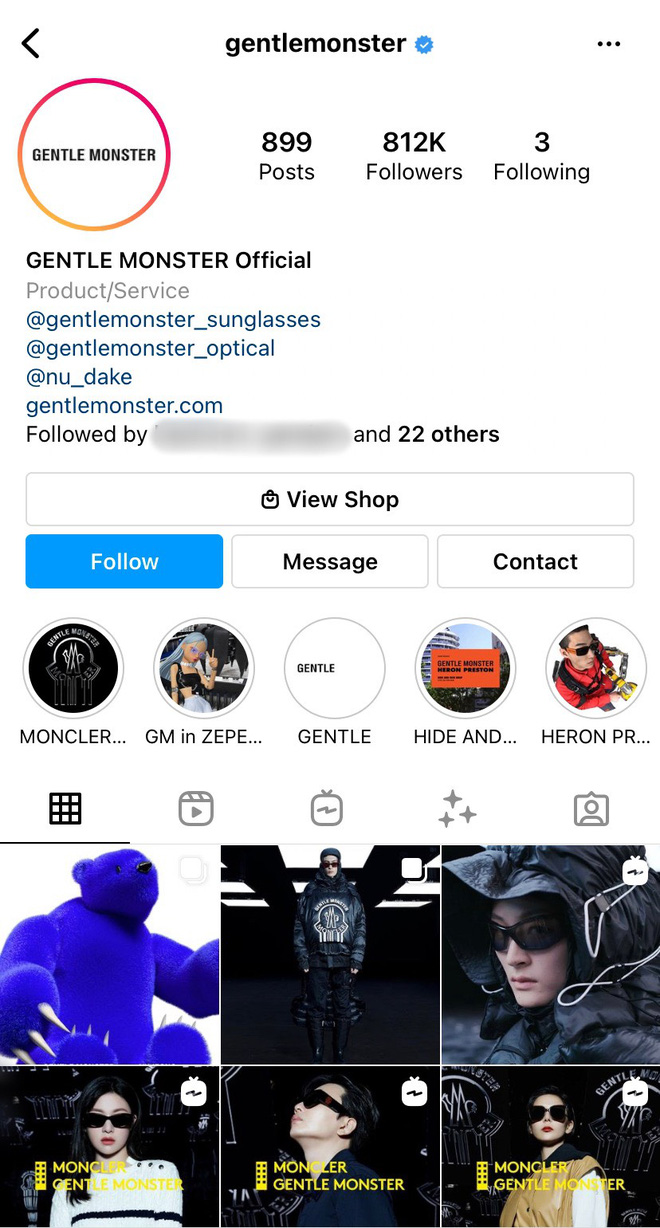Switch to the Reels tab
The image size is (660, 1228).
[196, 809]
